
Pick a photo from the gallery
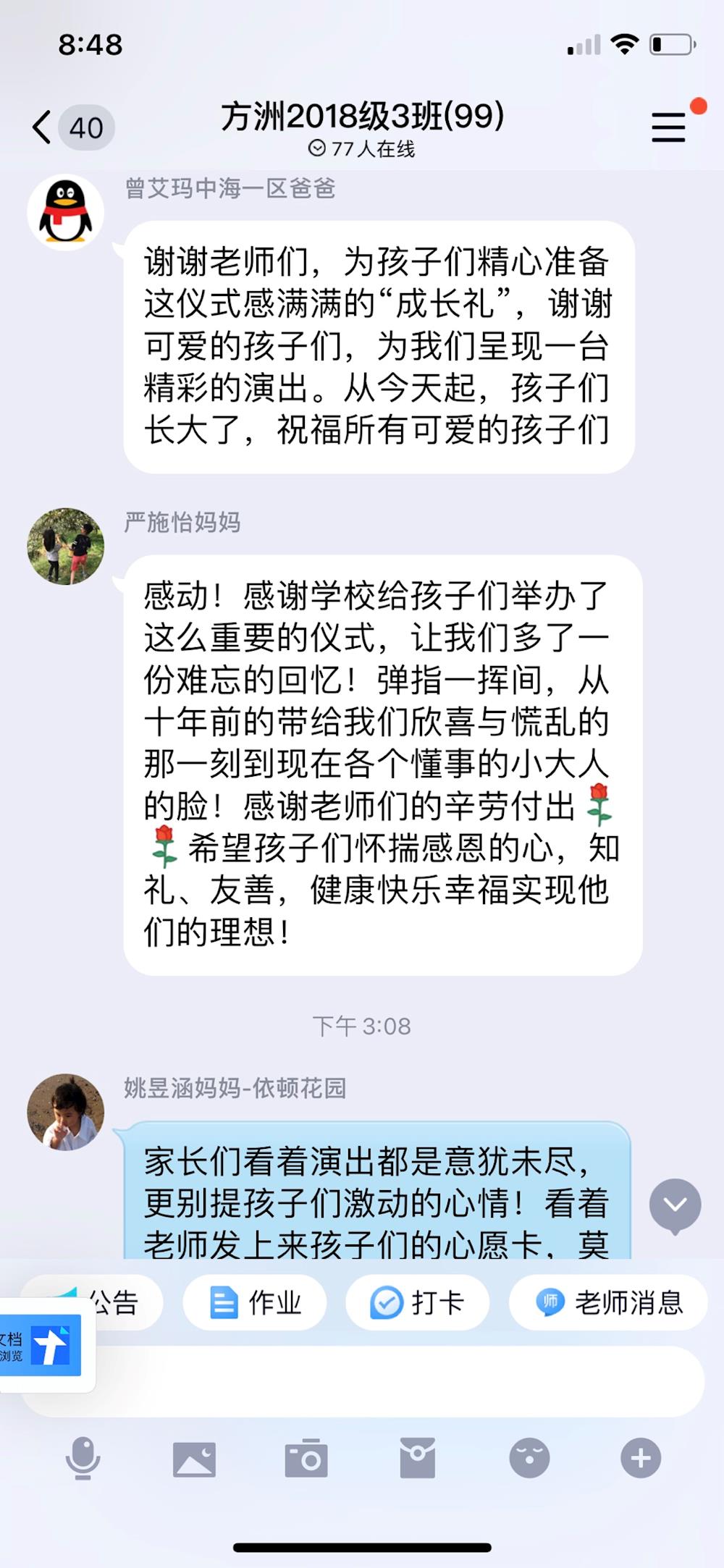point(194,1458)
